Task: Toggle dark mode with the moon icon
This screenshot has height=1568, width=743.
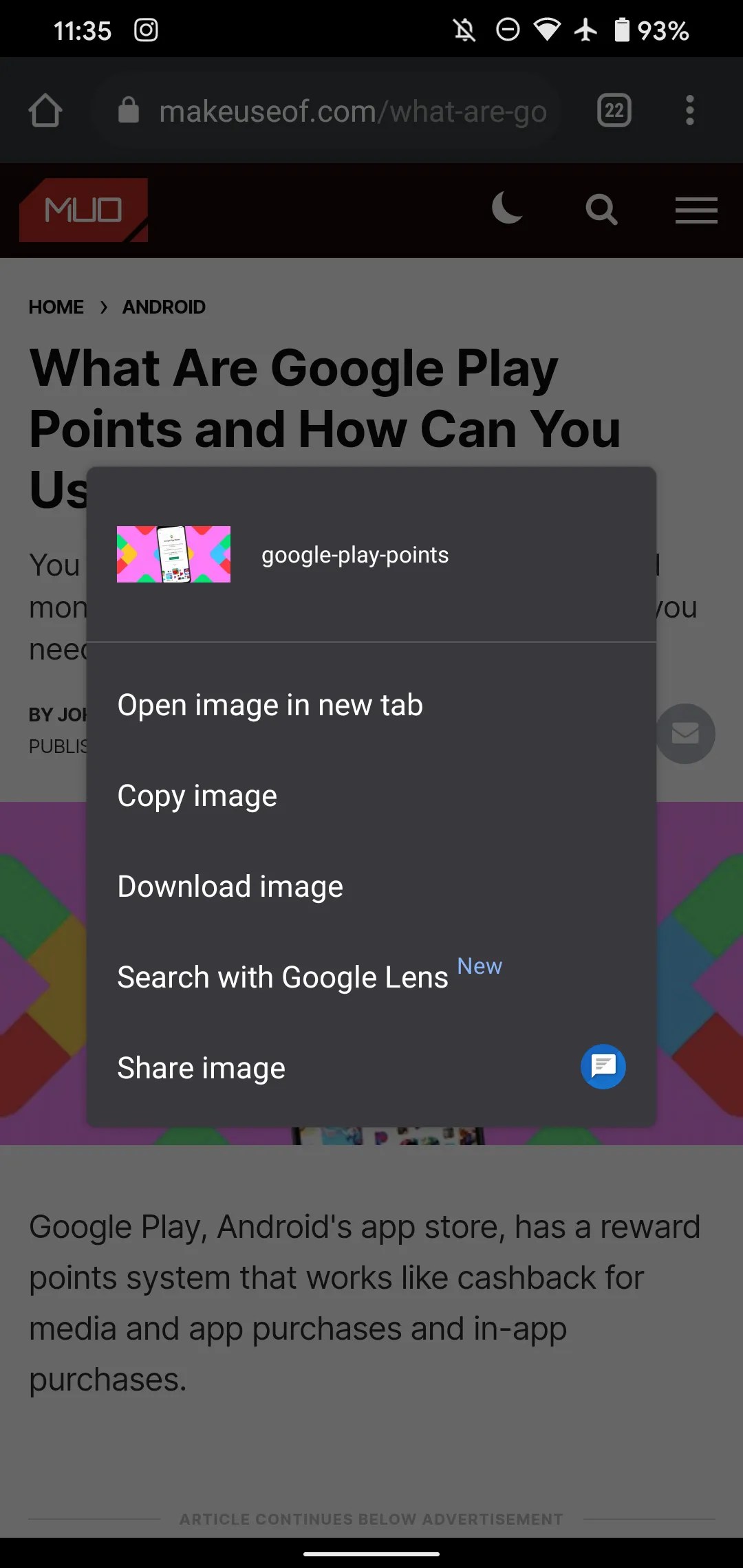Action: click(x=507, y=210)
